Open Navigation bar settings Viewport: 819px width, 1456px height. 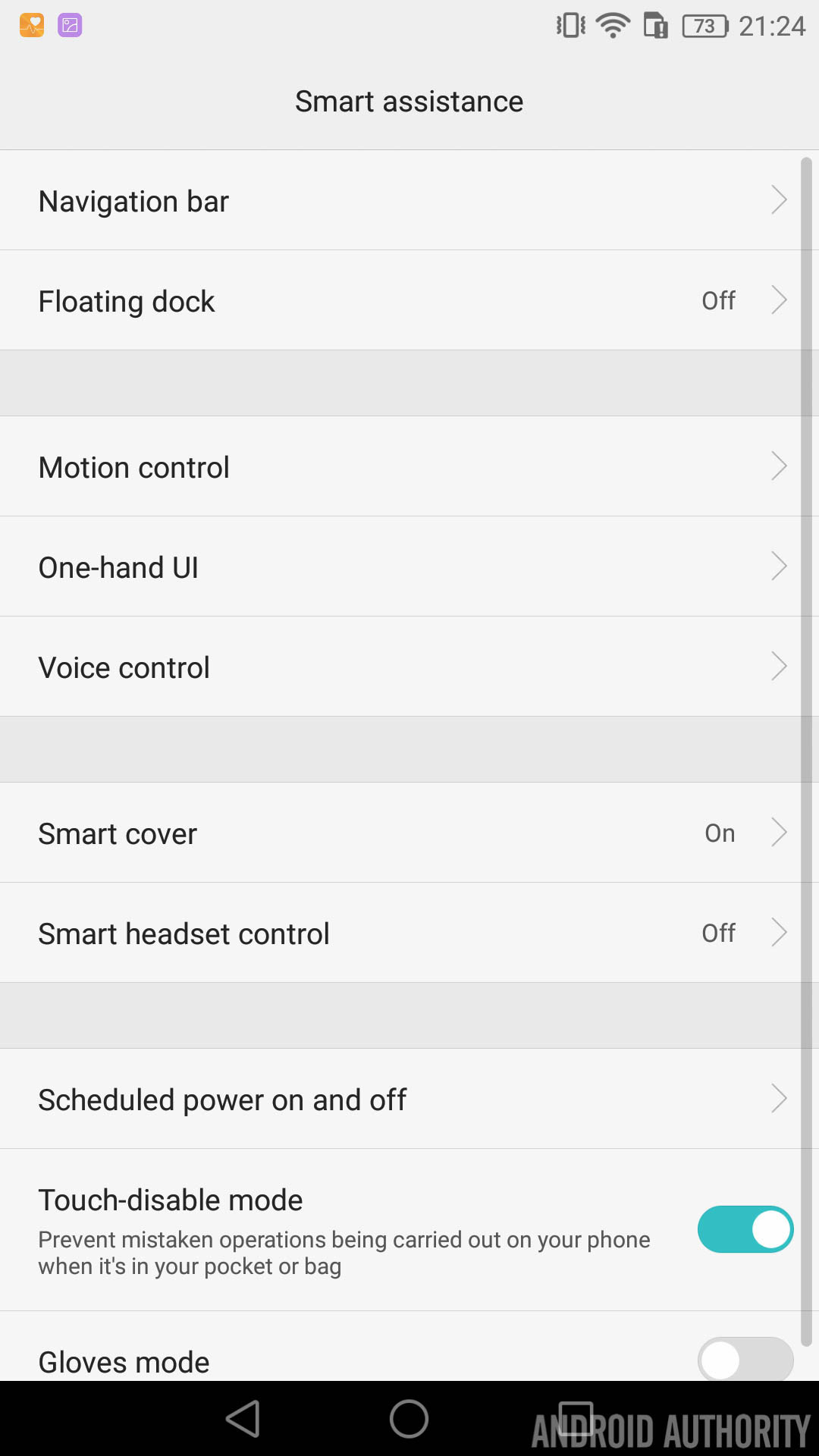coord(409,201)
